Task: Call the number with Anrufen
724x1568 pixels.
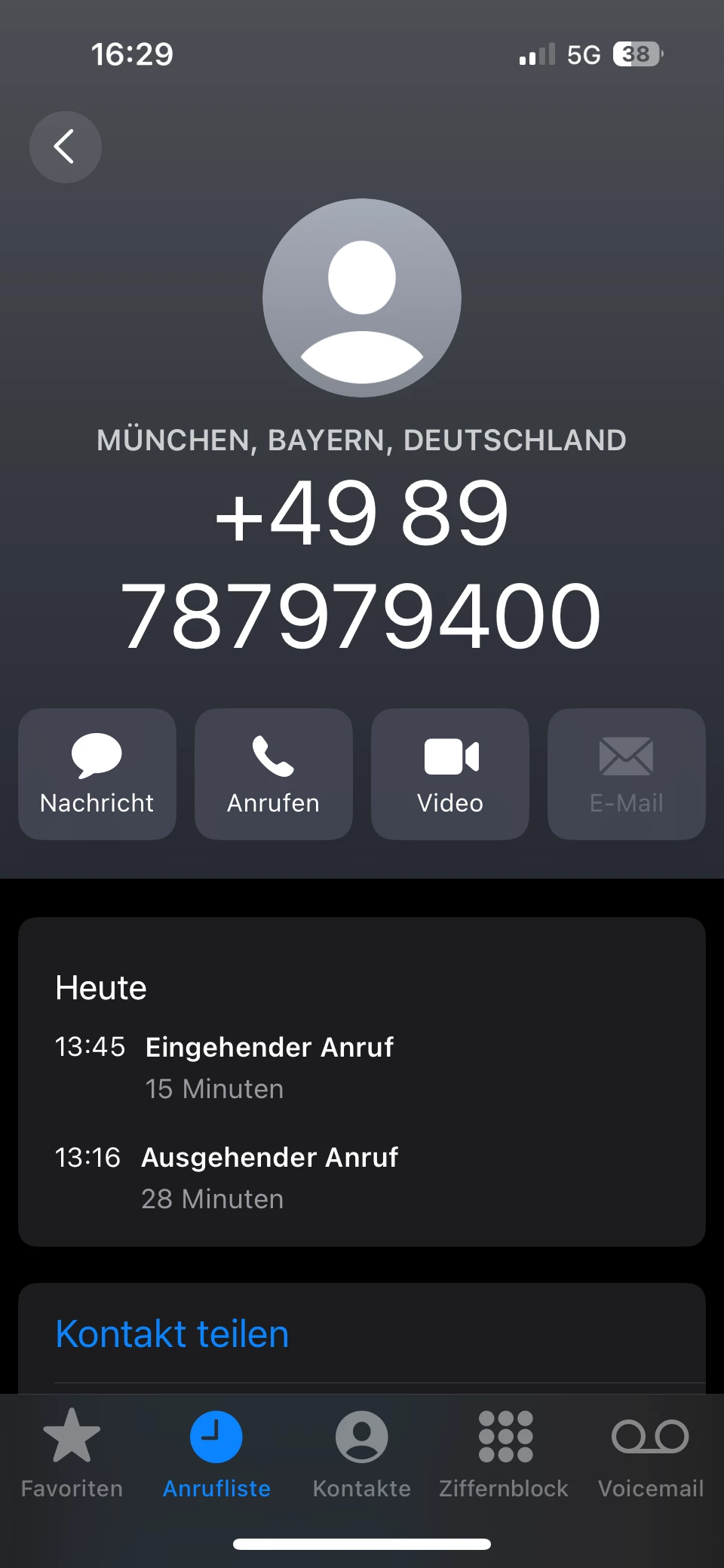Action: [x=274, y=773]
